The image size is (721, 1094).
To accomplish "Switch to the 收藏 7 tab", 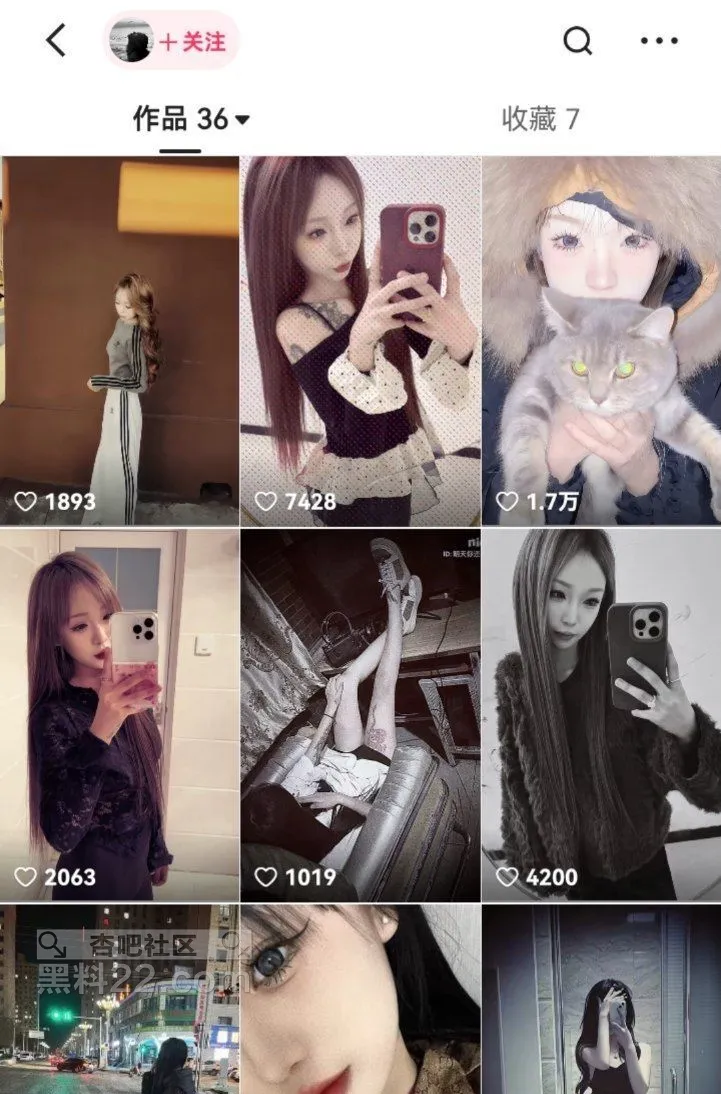I will 540,120.
